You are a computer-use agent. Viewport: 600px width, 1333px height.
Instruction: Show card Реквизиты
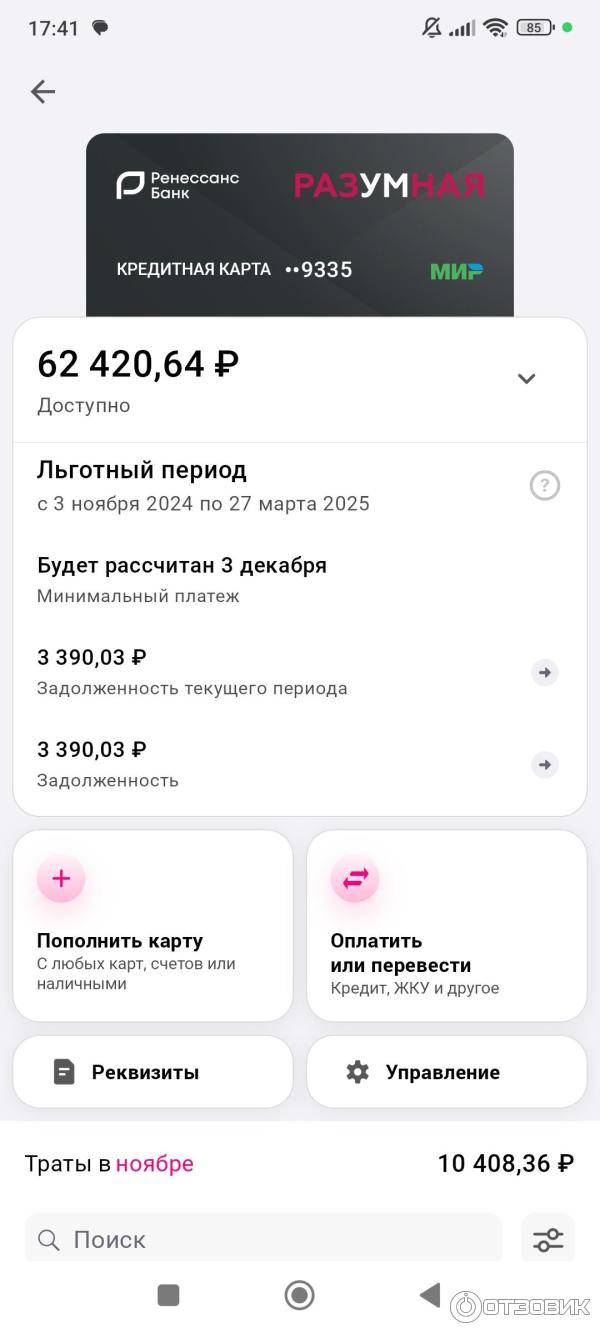pos(153,1072)
